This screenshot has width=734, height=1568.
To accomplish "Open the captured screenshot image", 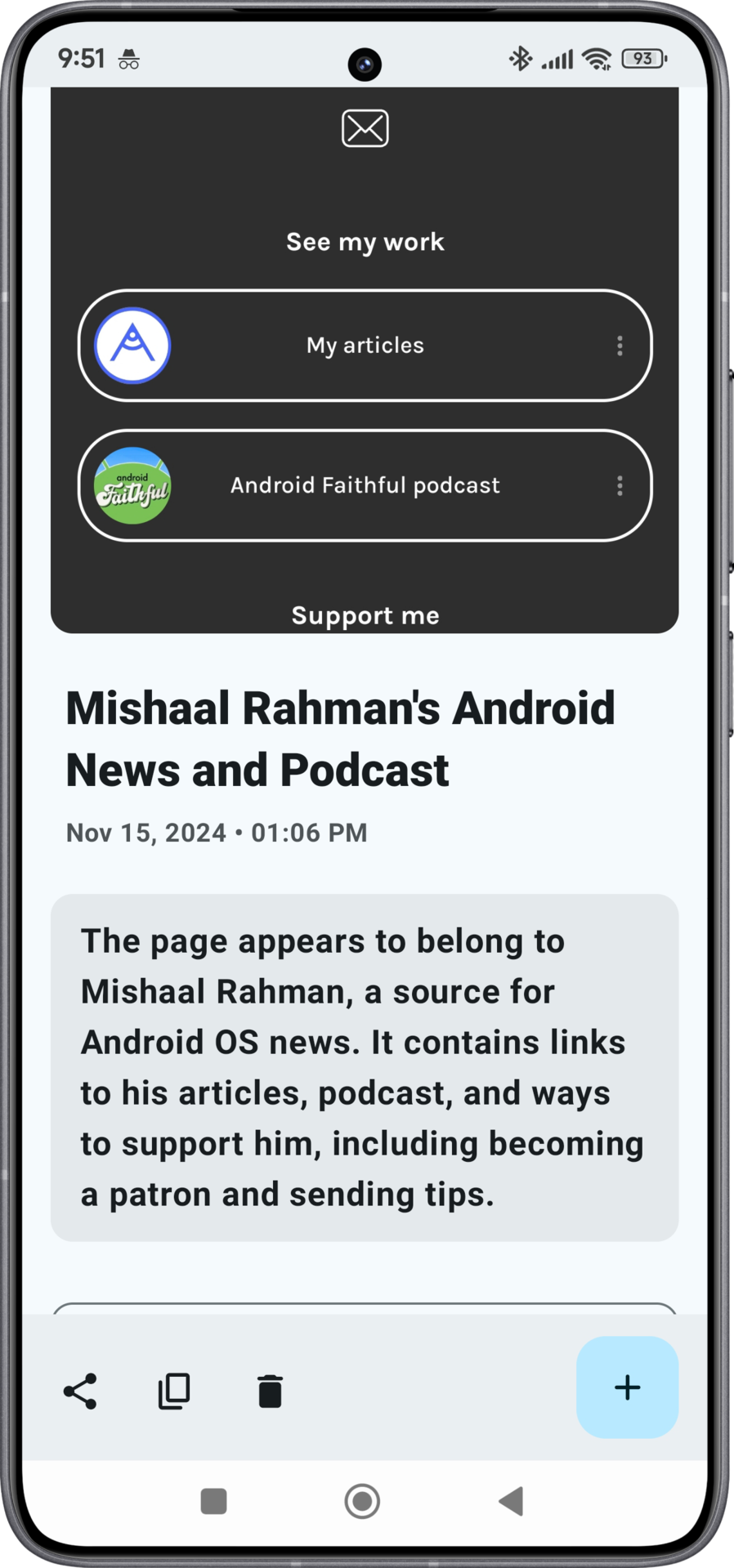I will point(365,360).
